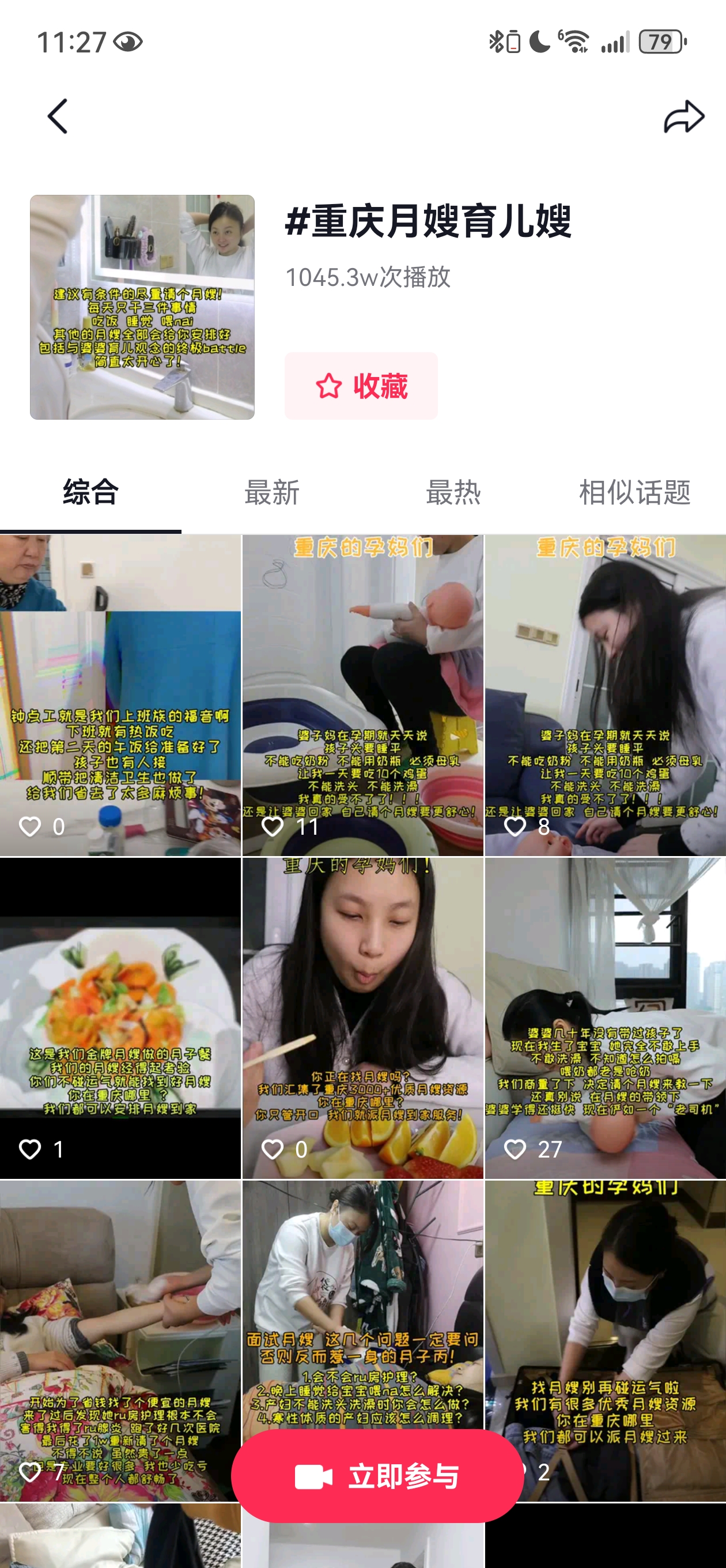
Task: Open the baby doll video with 11 likes
Action: tap(362, 695)
